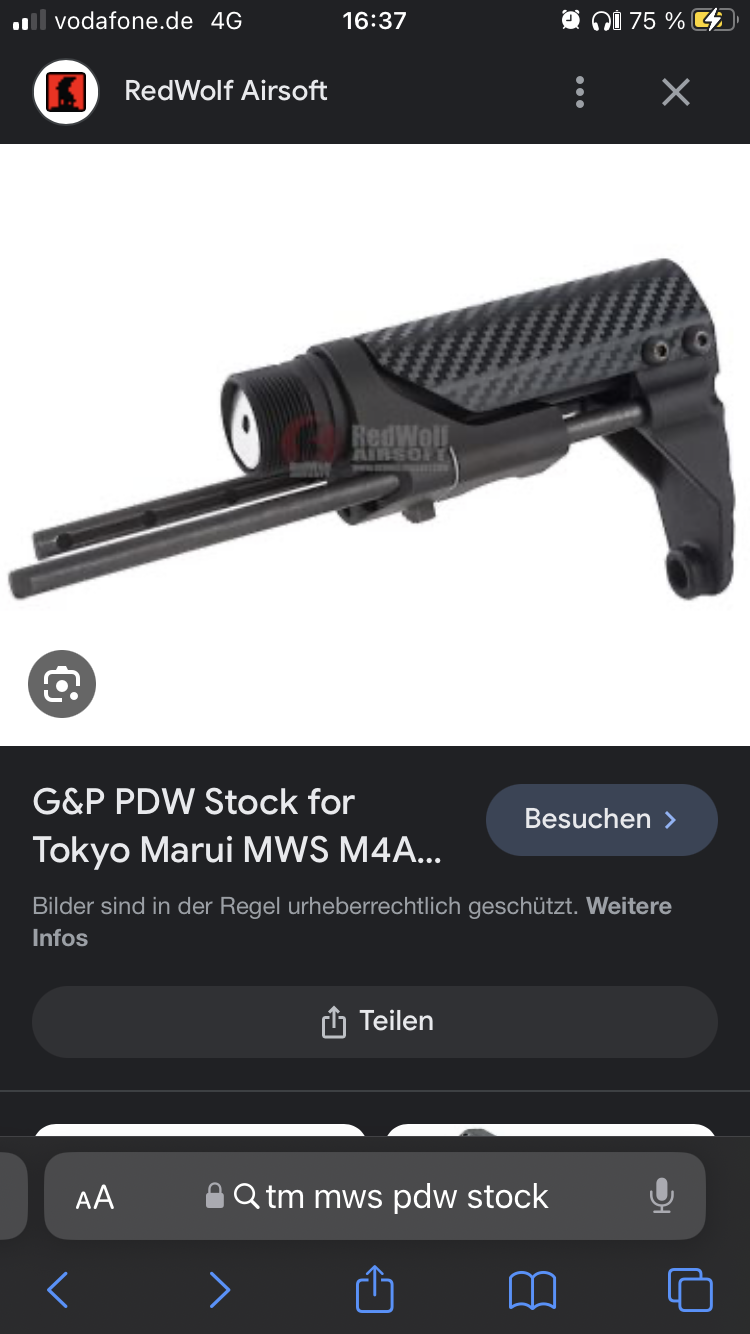Open Safari bookmarks

tap(532, 1290)
